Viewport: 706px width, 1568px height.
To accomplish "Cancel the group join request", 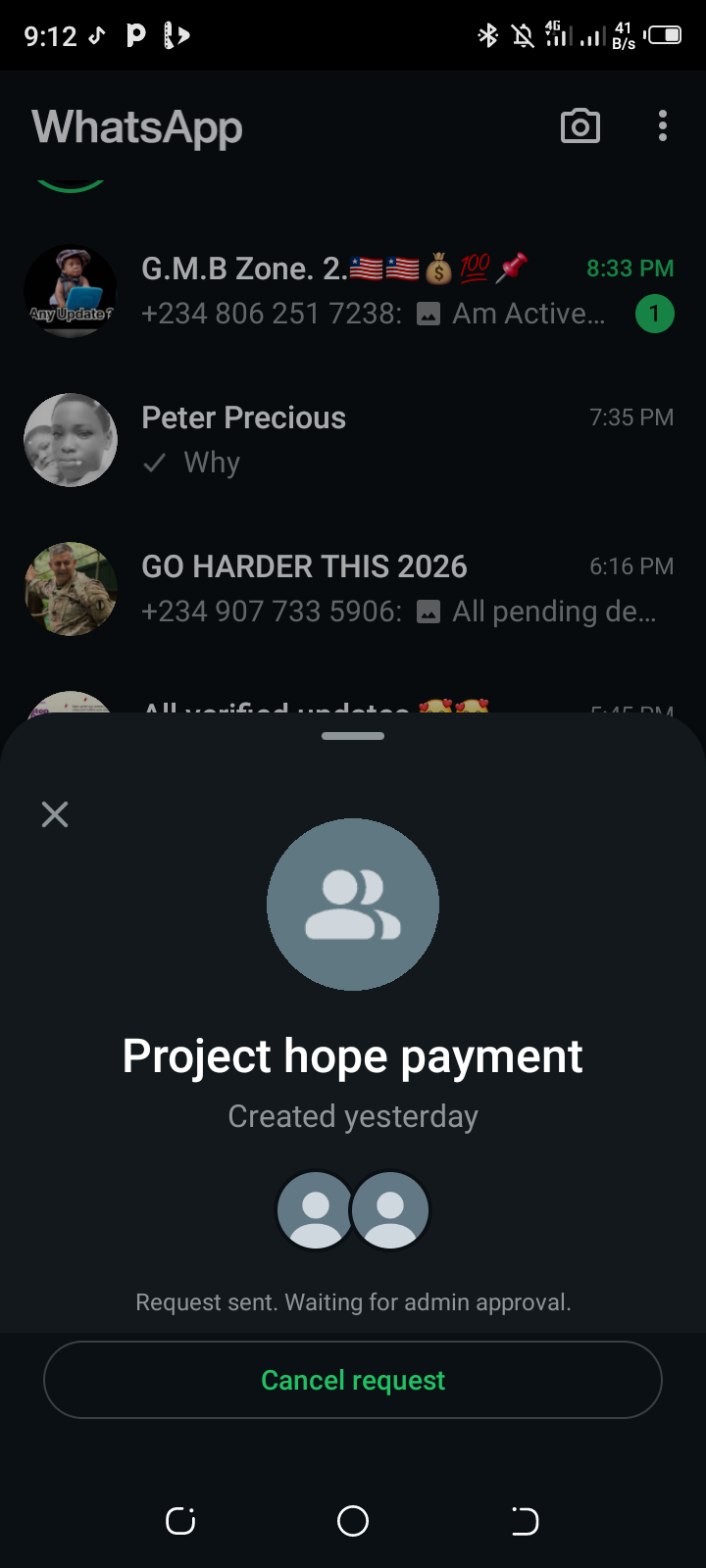I will click(x=353, y=1380).
